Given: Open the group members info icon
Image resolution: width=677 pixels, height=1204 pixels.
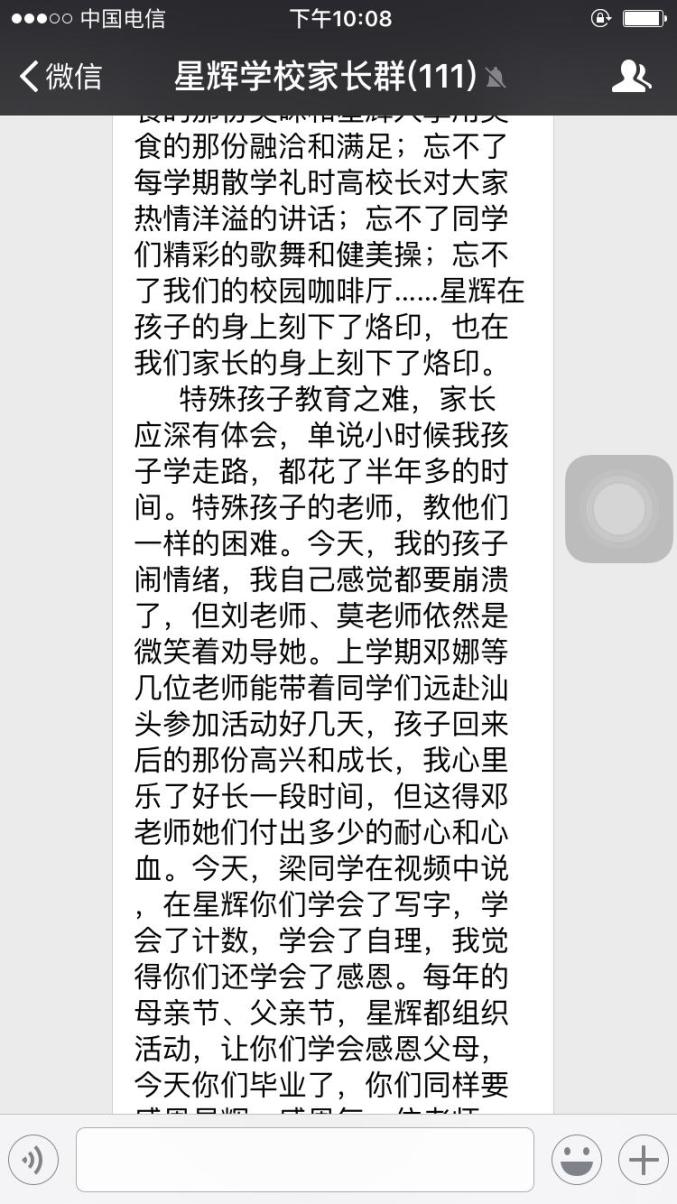Looking at the screenshot, I should coord(631,76).
